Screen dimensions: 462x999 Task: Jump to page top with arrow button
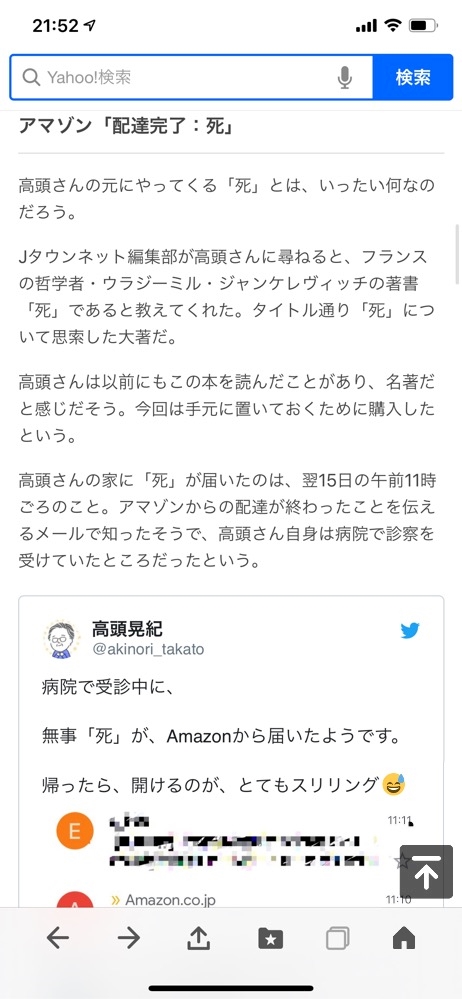click(x=426, y=872)
